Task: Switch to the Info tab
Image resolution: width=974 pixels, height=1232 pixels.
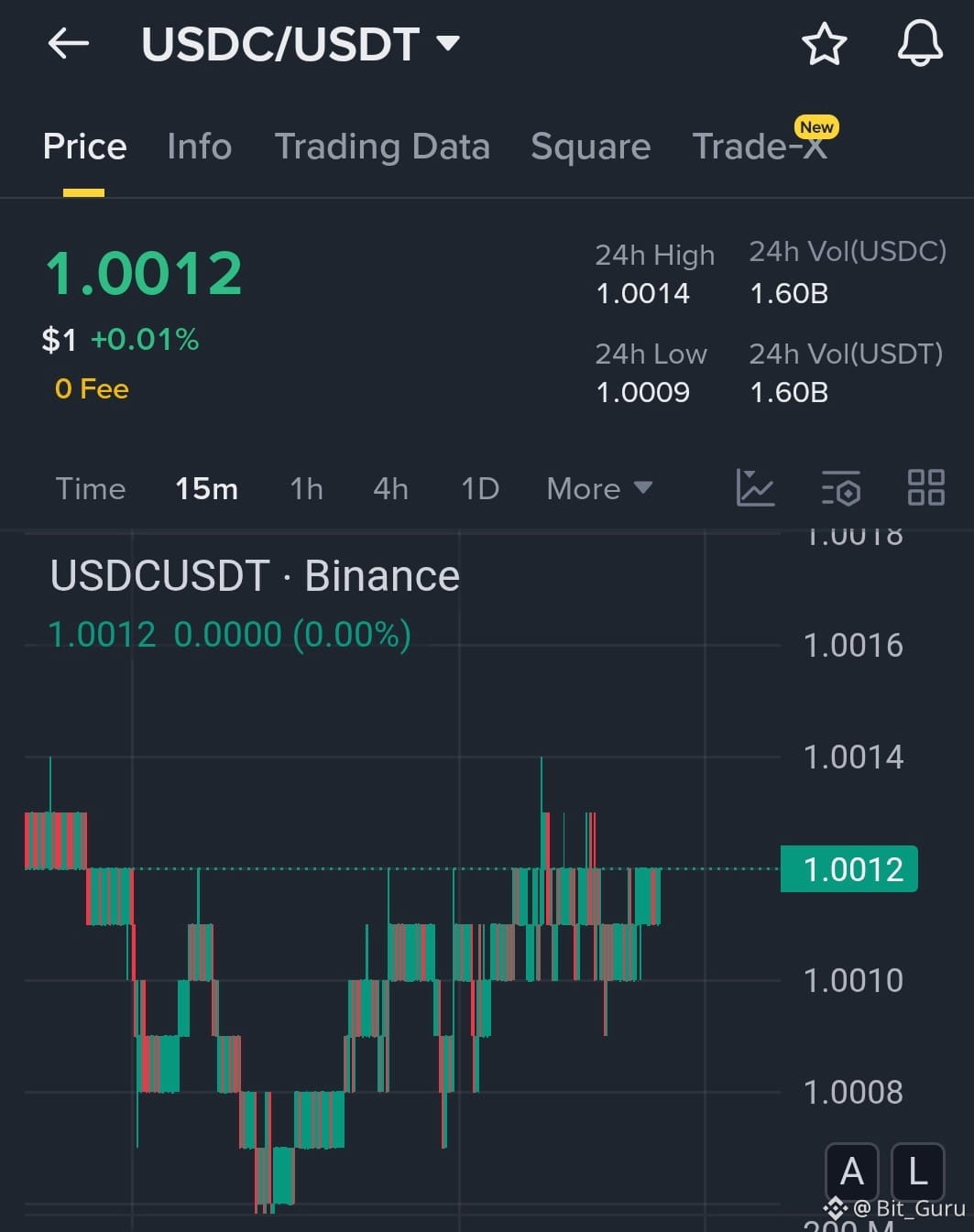Action: click(x=199, y=147)
